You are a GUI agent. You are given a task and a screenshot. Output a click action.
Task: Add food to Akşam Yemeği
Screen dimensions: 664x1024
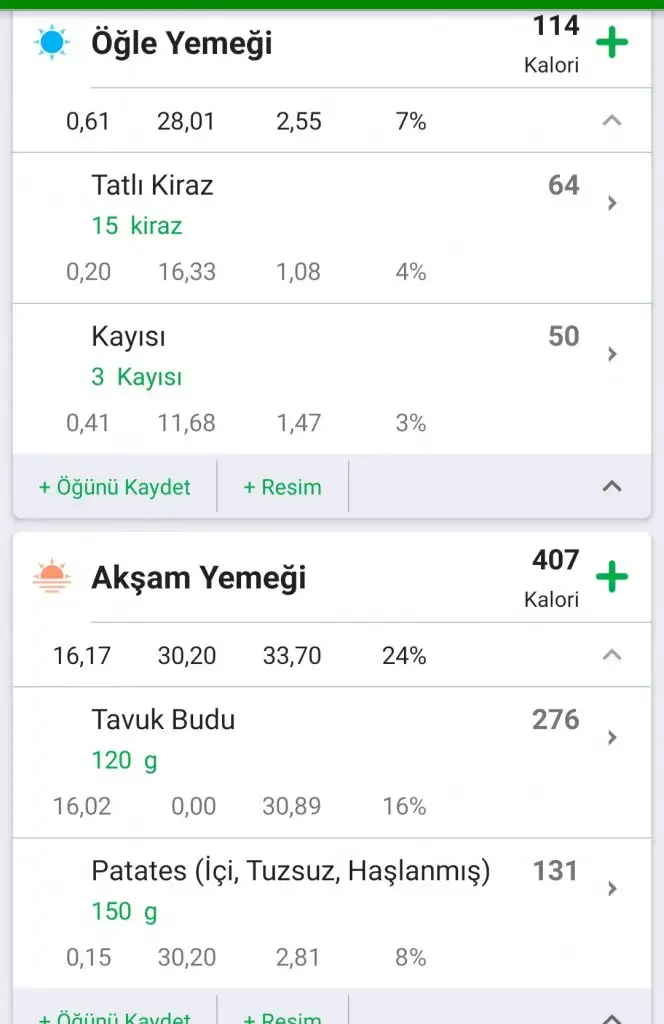pos(611,577)
